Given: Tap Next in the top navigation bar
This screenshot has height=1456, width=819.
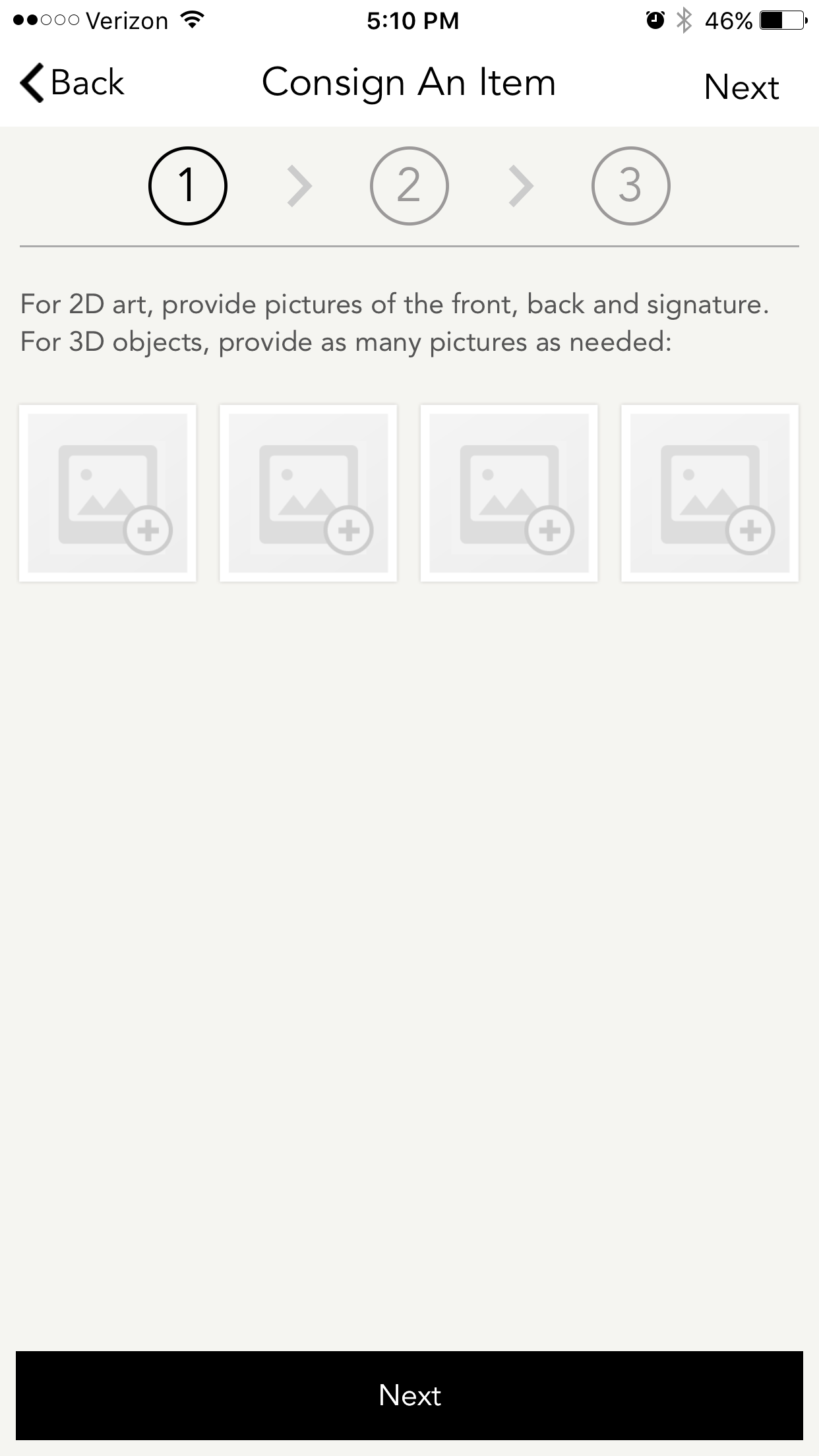Looking at the screenshot, I should pyautogui.click(x=741, y=86).
